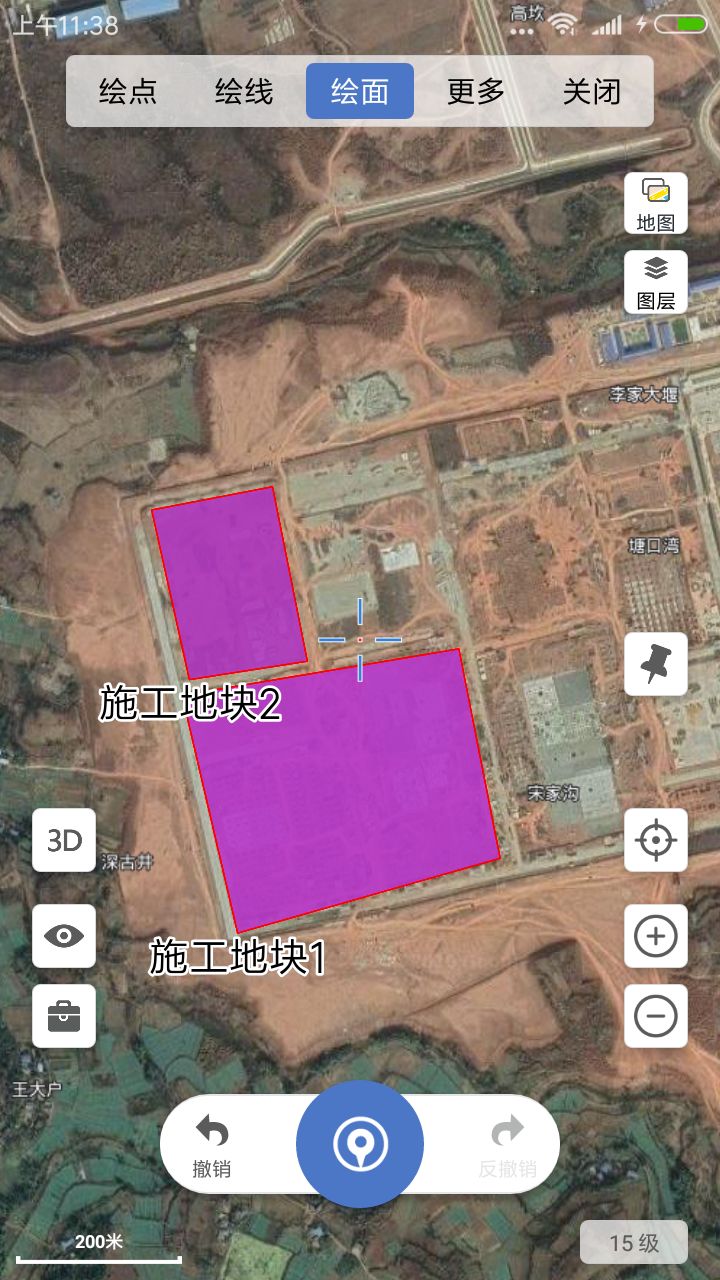Switch drawing mode to 绘线
Viewport: 720px width, 1280px height.
[x=243, y=91]
